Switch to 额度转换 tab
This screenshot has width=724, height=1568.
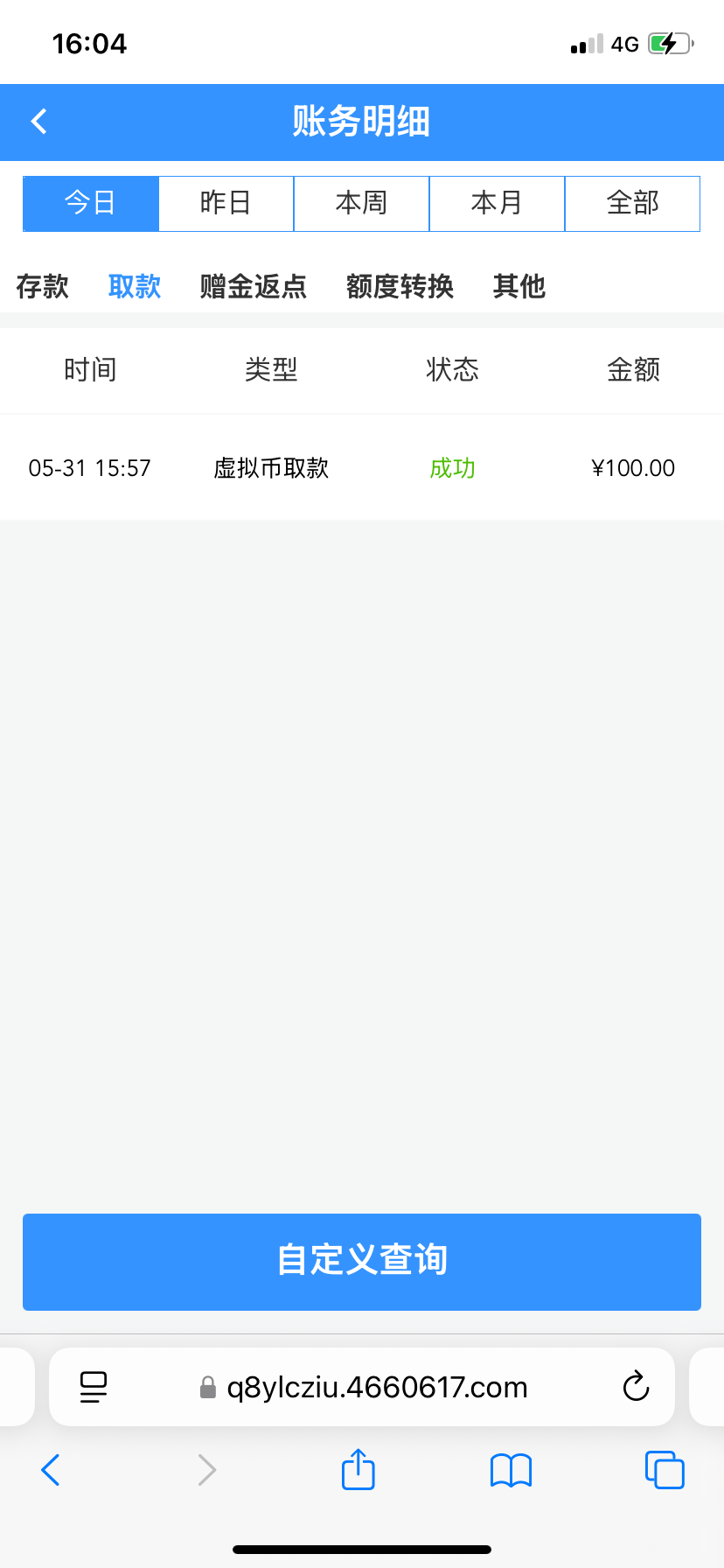(x=400, y=286)
